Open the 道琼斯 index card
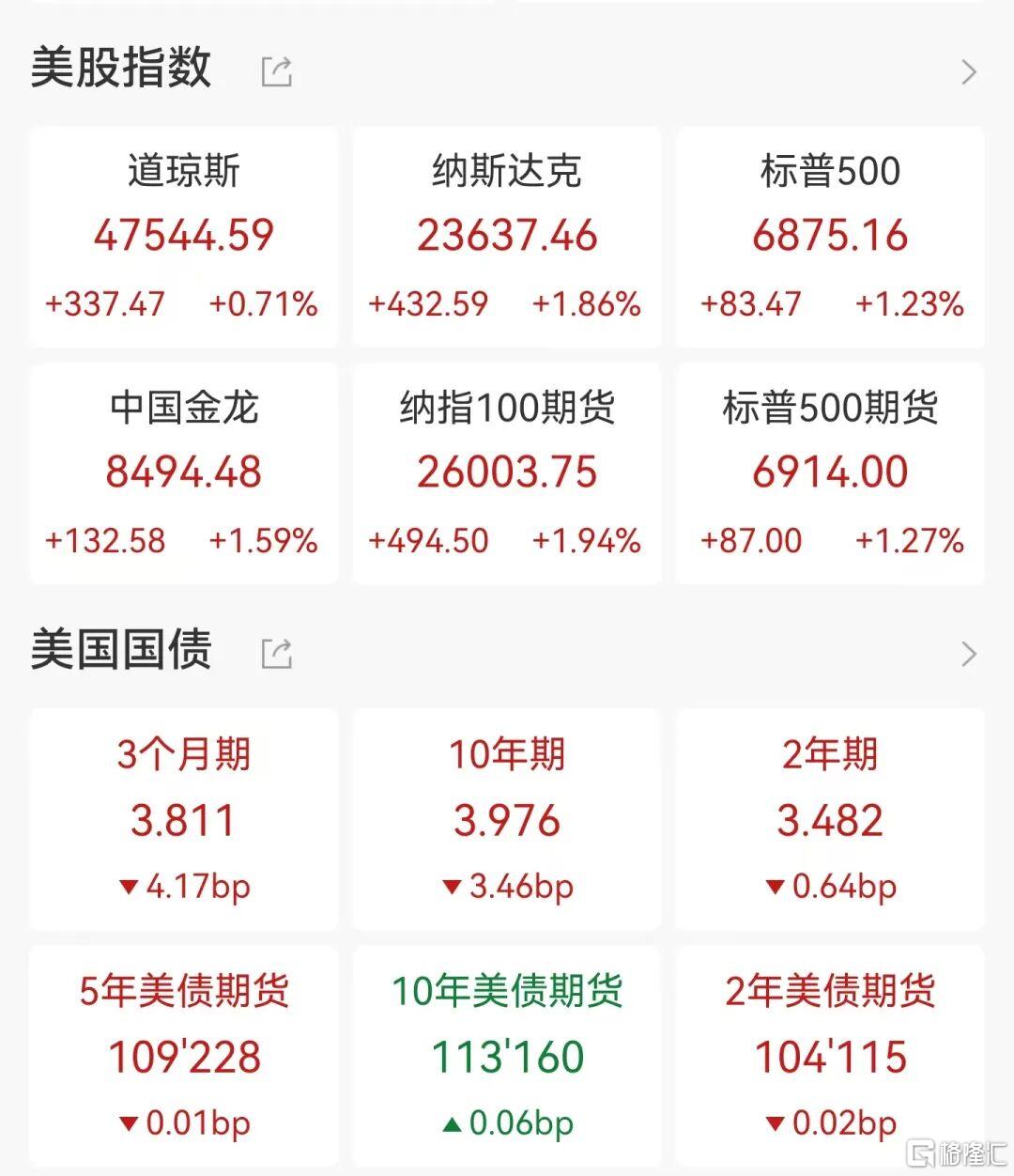This screenshot has height=1176, width=1014. pos(184,237)
